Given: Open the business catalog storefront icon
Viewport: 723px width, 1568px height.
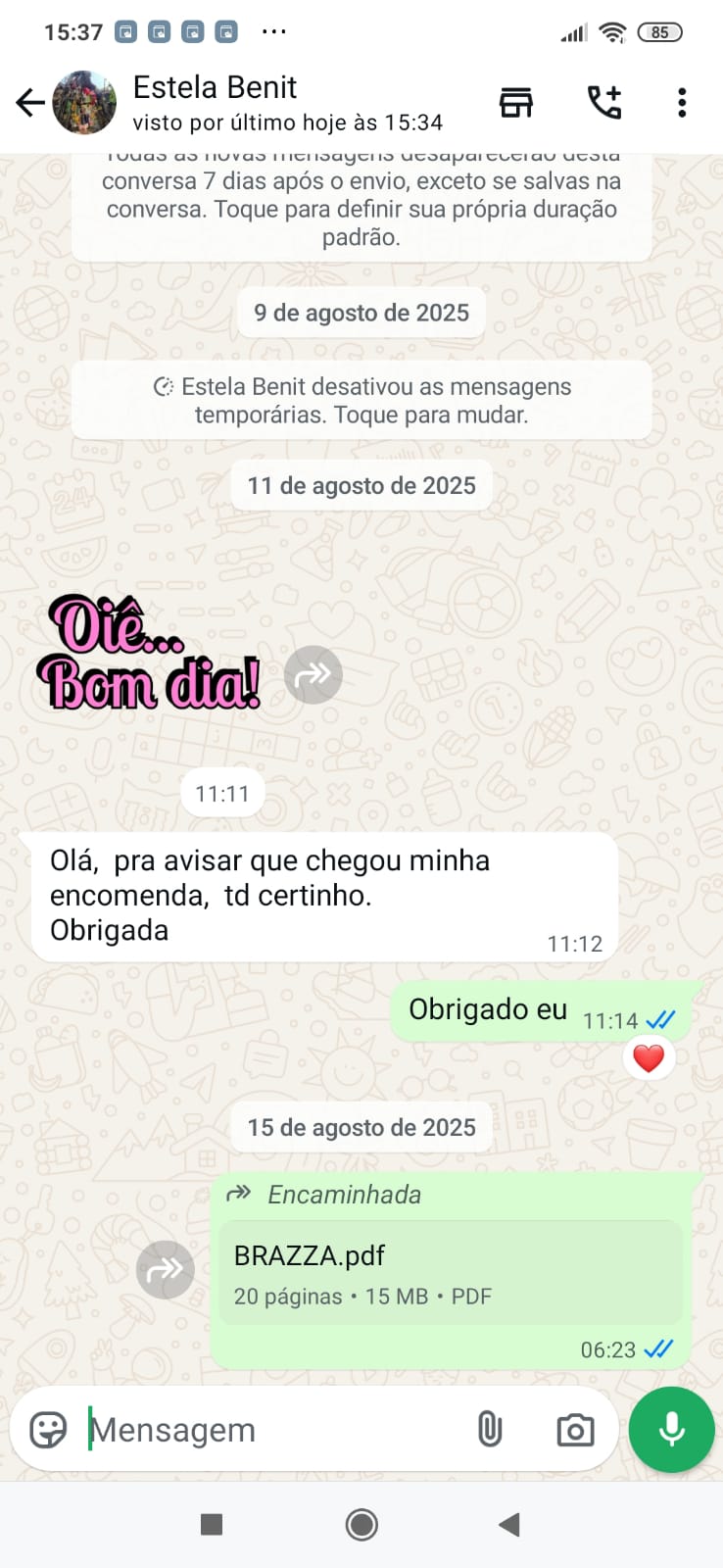Looking at the screenshot, I should point(516,102).
